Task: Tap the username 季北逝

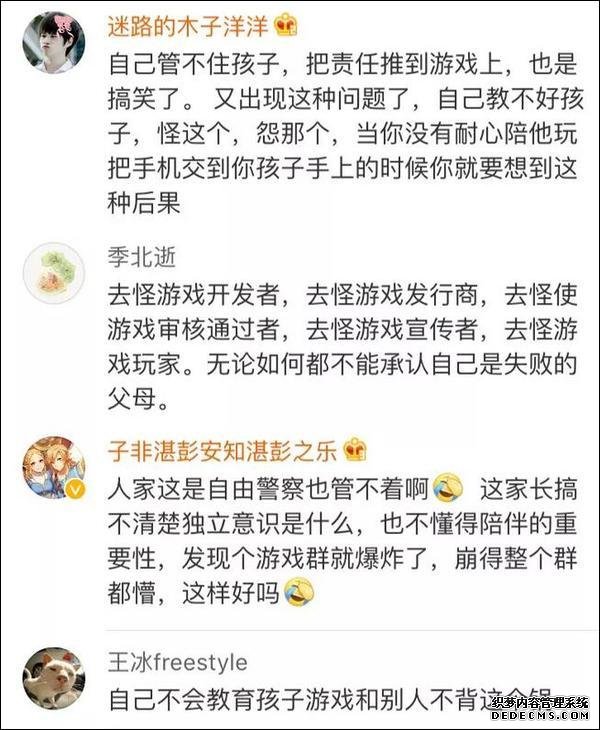Action: click(x=142, y=257)
